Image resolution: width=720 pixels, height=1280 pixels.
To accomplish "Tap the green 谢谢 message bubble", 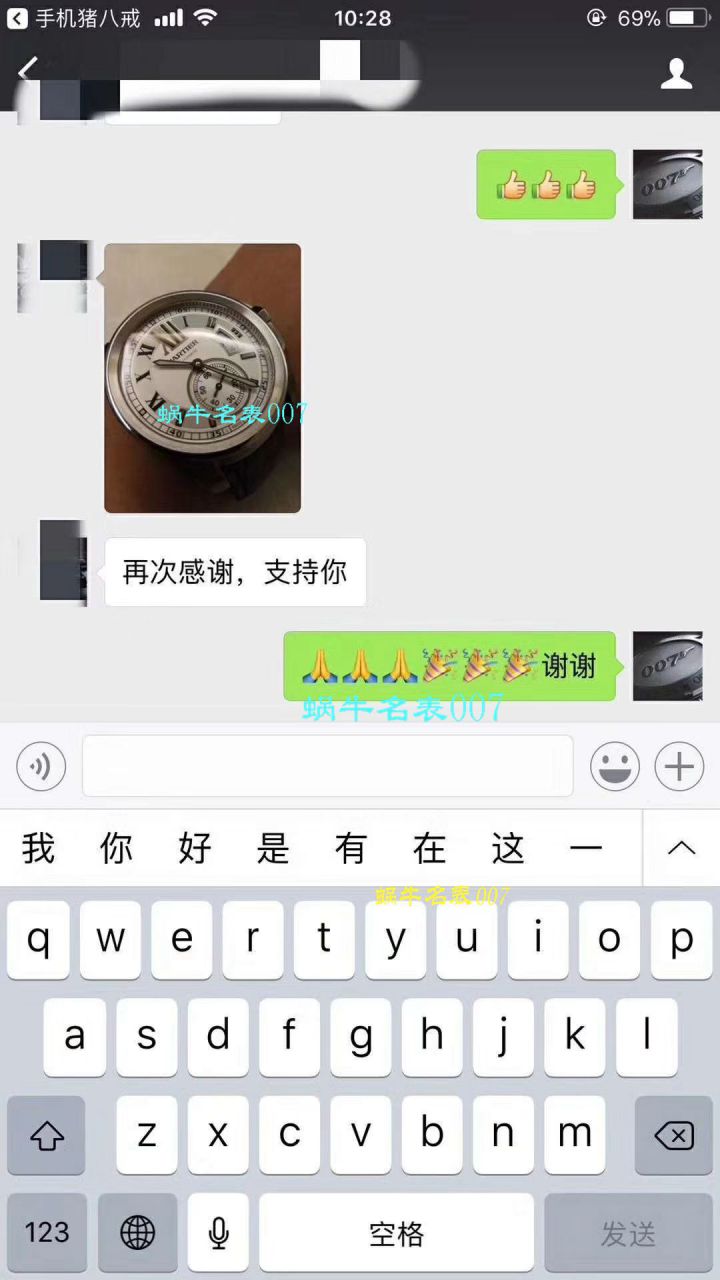I will point(449,666).
